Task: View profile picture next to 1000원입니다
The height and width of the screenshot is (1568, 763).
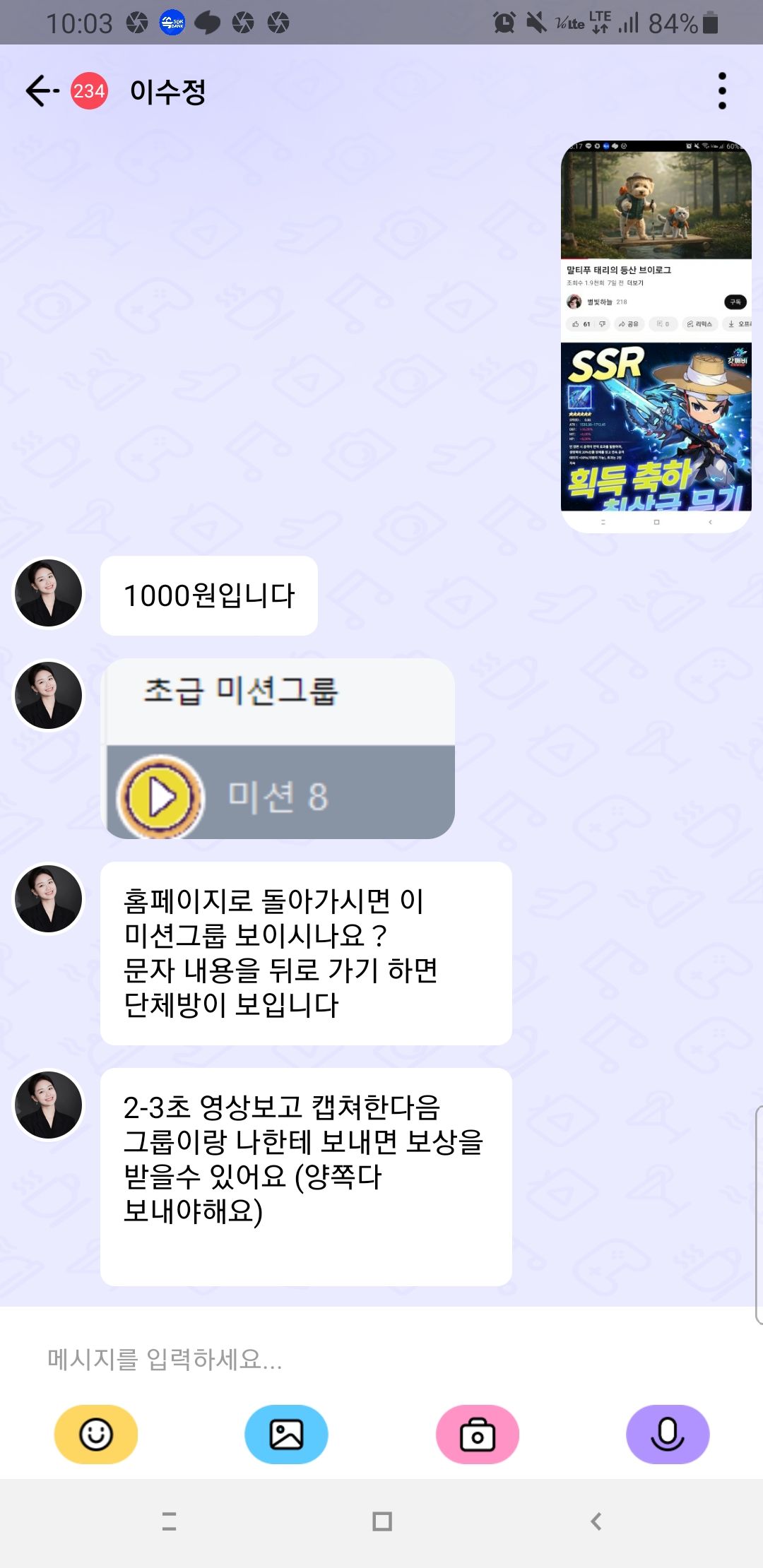Action: (x=49, y=593)
